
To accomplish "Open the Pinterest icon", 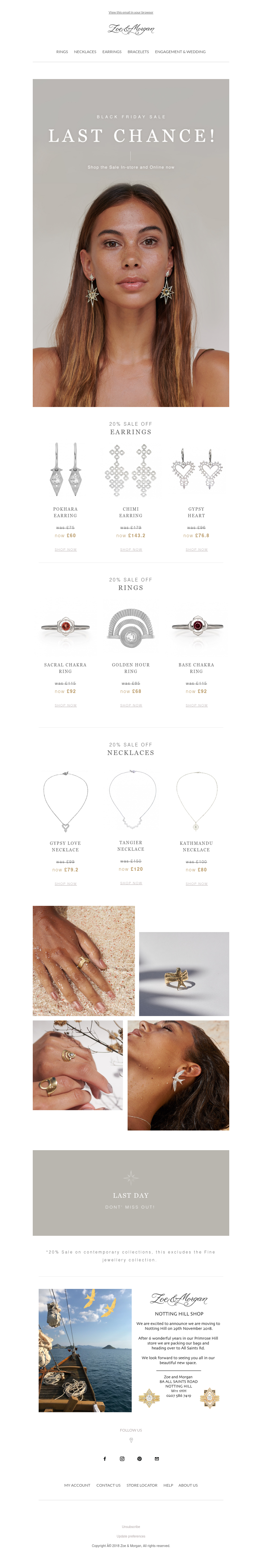I will pyautogui.click(x=139, y=1459).
